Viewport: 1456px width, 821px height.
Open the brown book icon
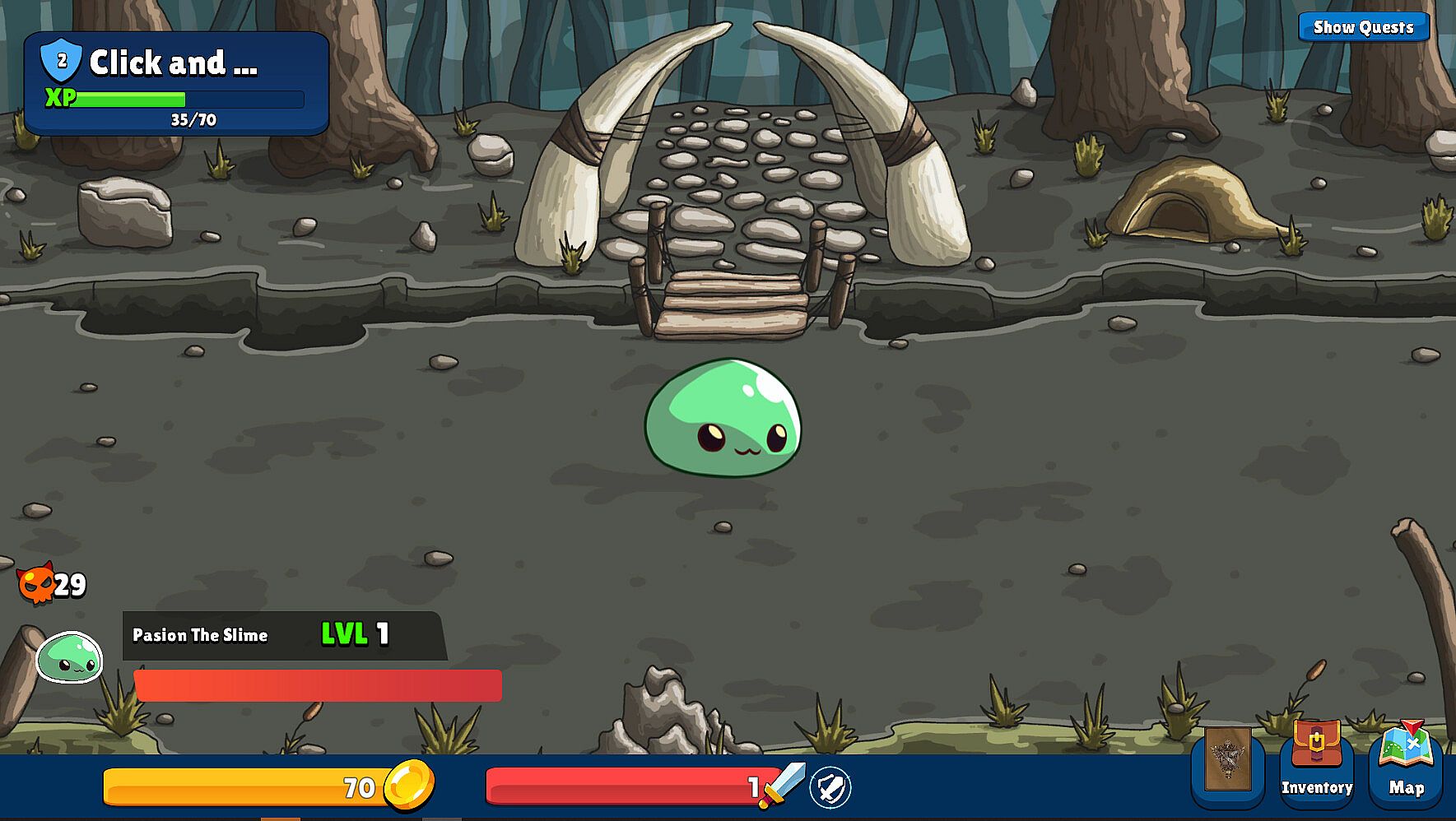pos(1227,761)
